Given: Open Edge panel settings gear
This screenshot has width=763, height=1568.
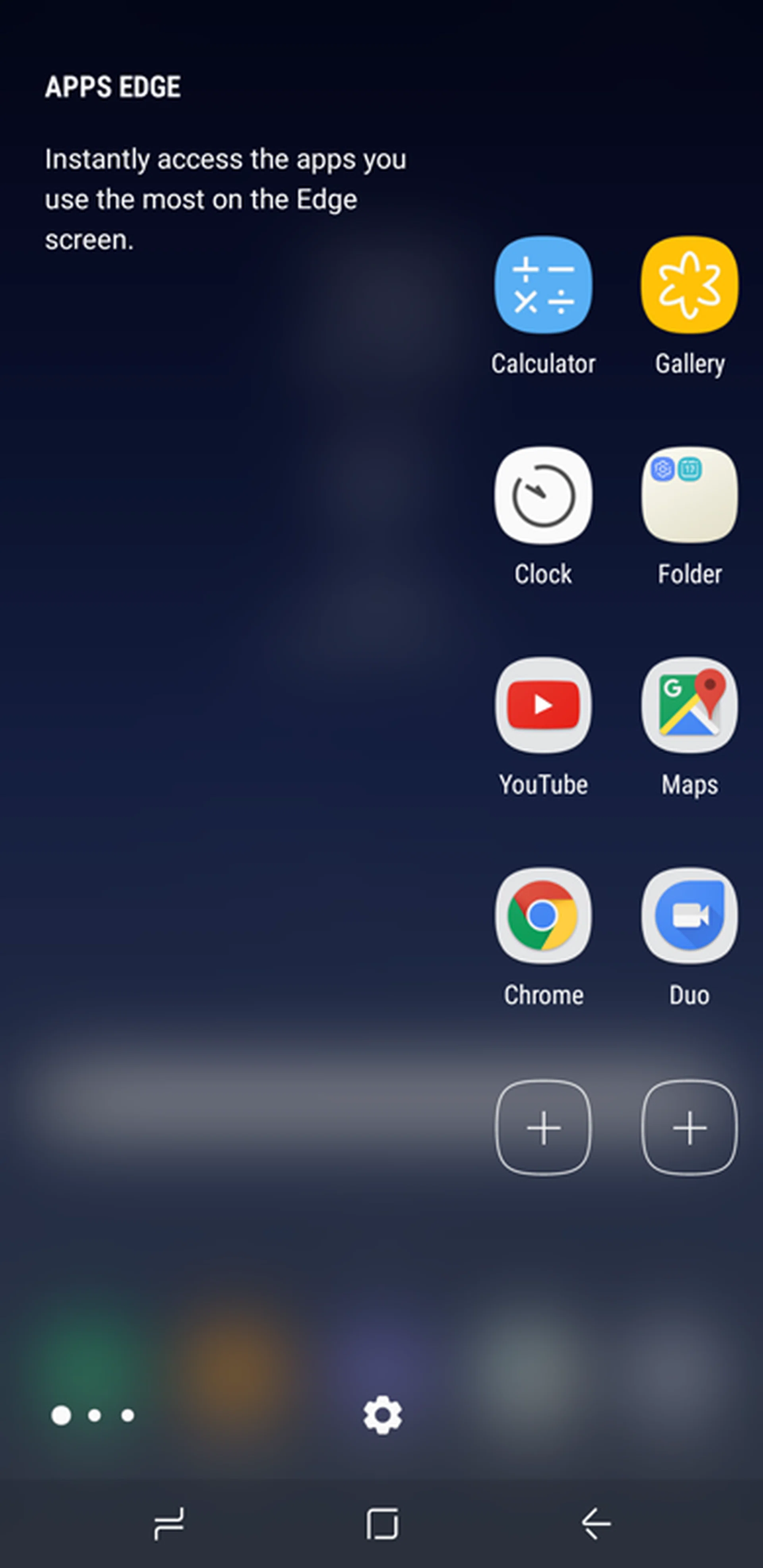Looking at the screenshot, I should tap(382, 1416).
